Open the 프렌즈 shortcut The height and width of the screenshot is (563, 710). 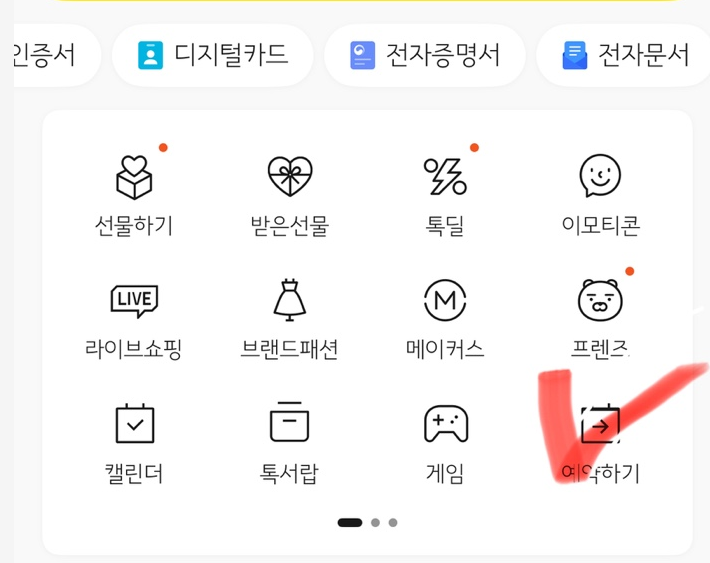point(600,318)
